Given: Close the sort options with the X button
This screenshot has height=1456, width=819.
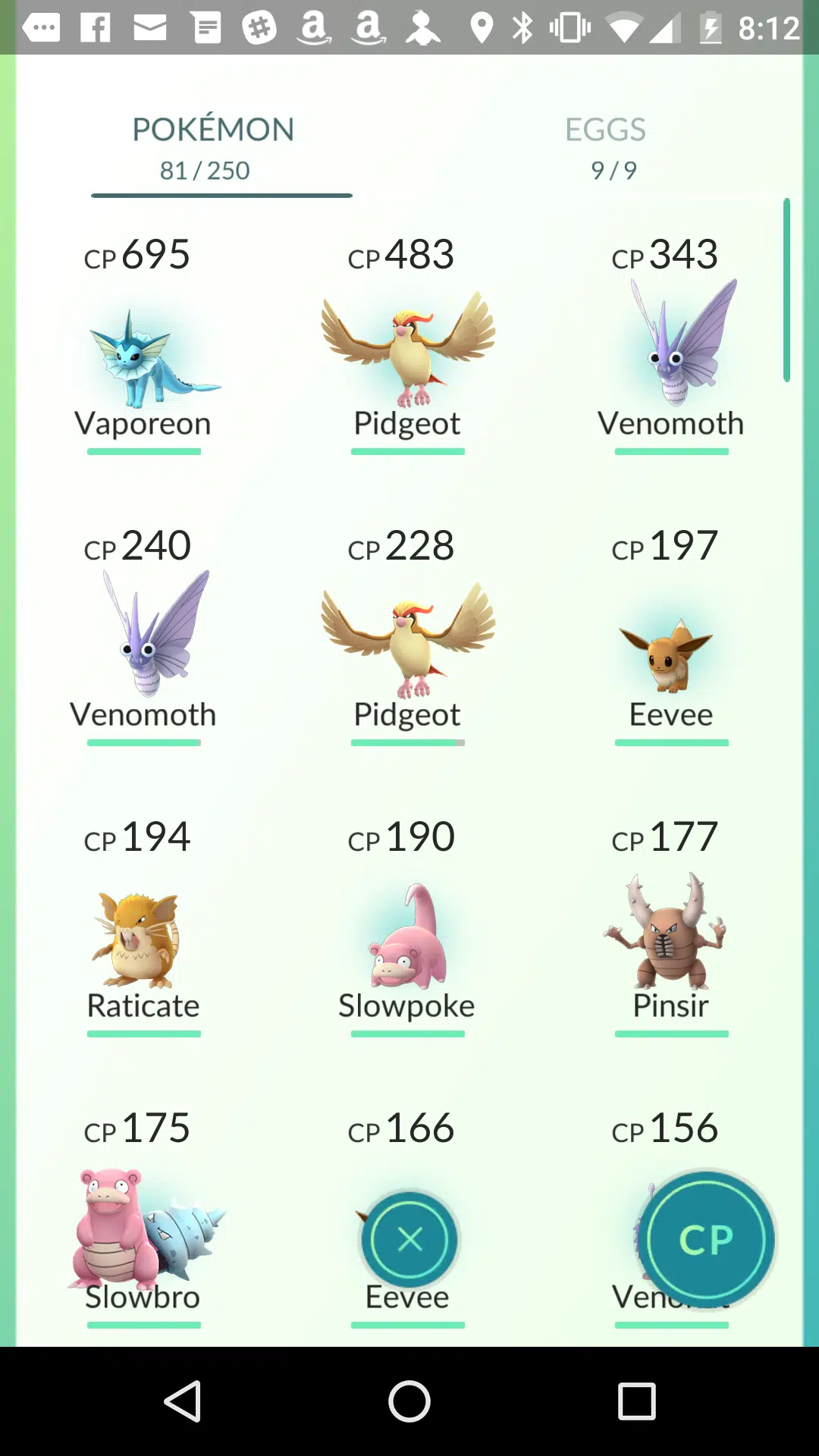Looking at the screenshot, I should pyautogui.click(x=409, y=1238).
